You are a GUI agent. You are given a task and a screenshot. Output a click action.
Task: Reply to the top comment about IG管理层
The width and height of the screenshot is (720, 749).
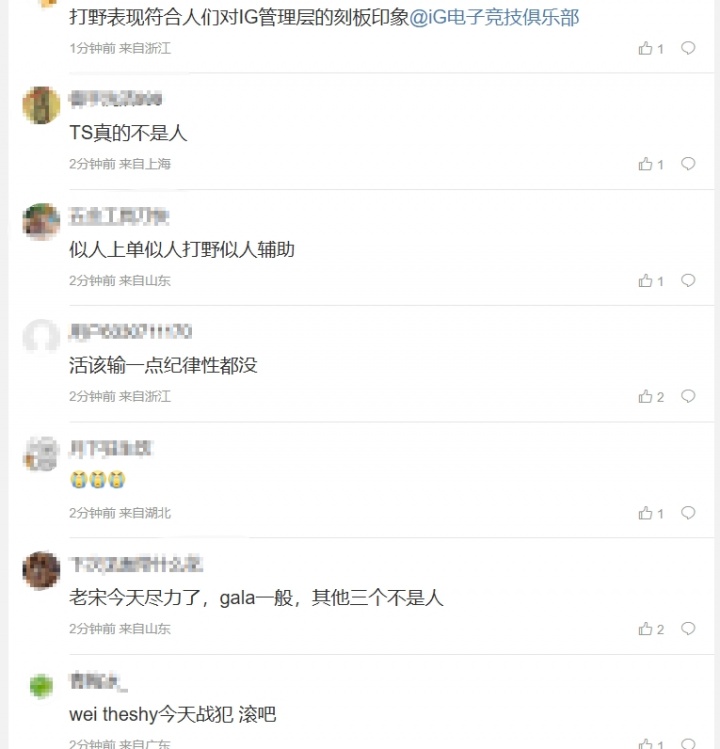(688, 48)
